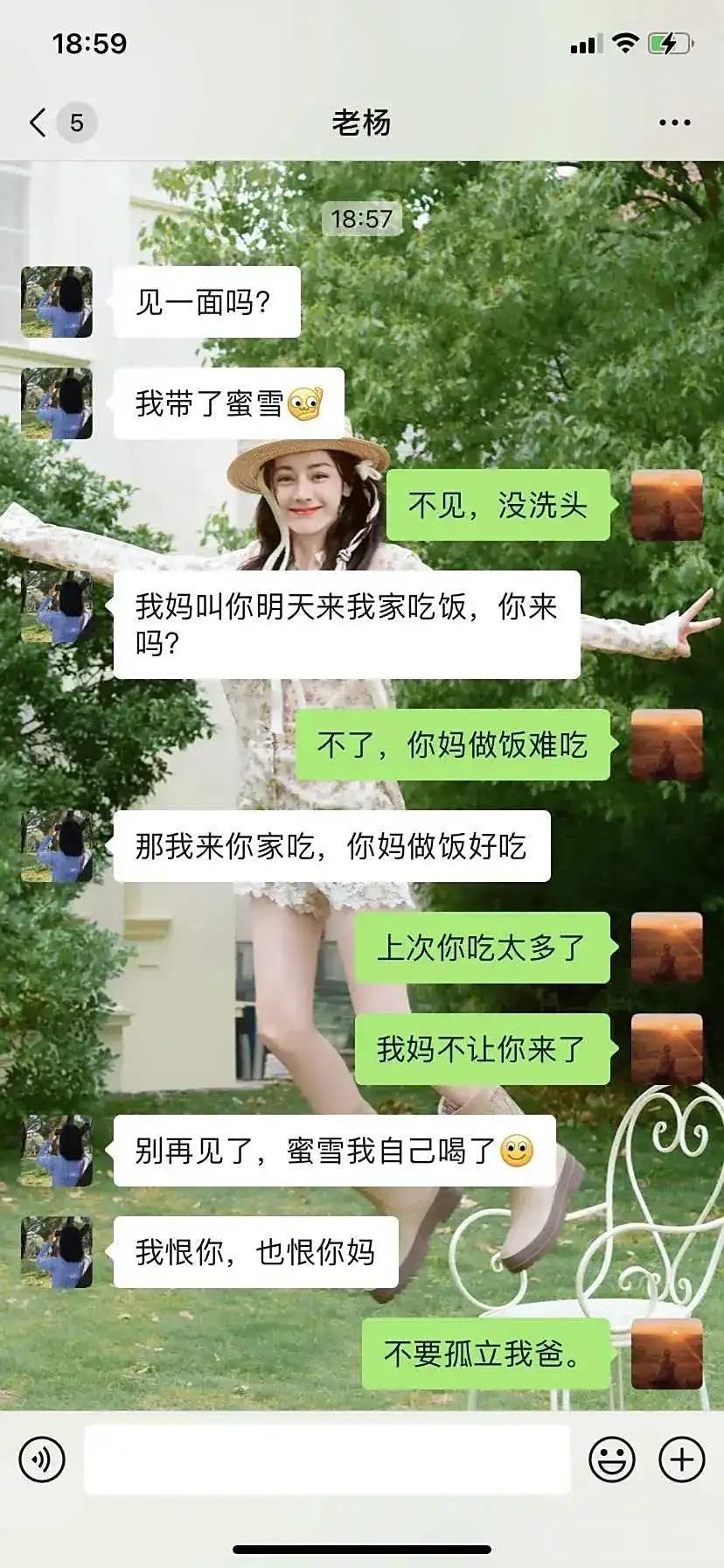724x1568 pixels.
Task: Tap the timestamp 18:57 in chat
Action: coord(361,220)
